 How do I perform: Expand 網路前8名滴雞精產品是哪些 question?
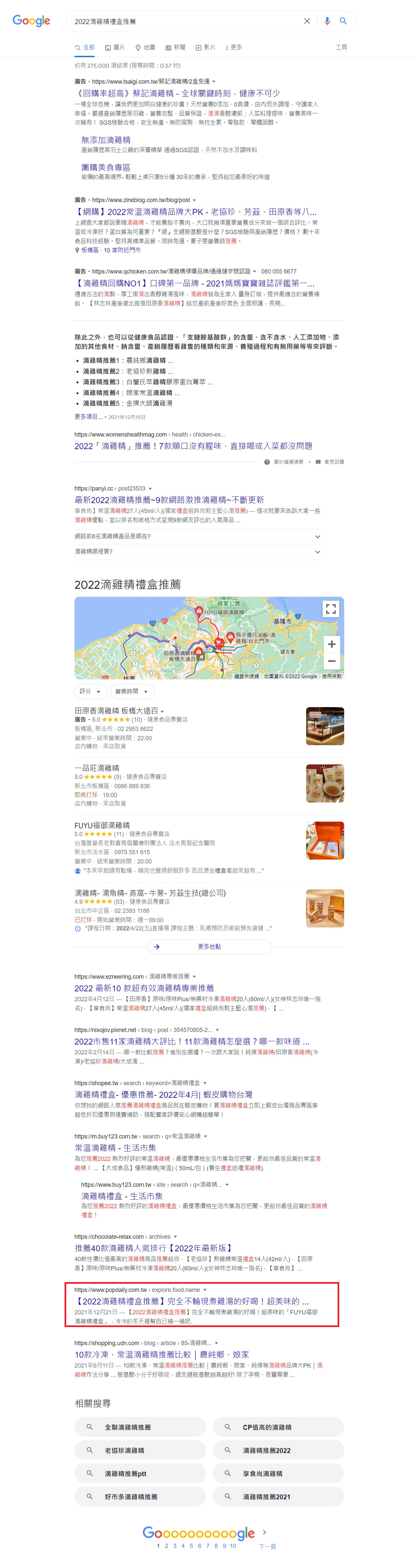(x=197, y=537)
